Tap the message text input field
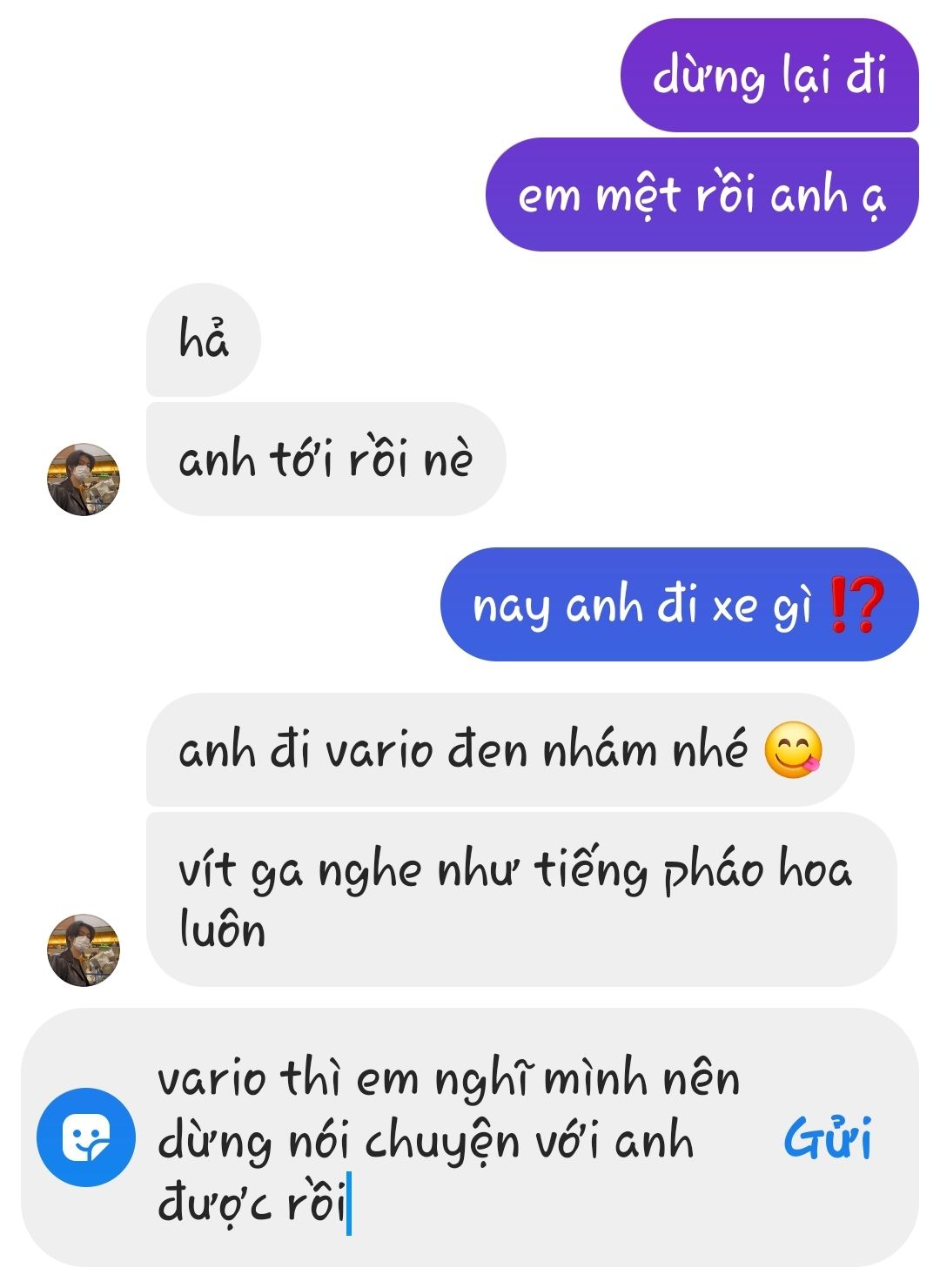The image size is (940, 1288). point(453,1140)
